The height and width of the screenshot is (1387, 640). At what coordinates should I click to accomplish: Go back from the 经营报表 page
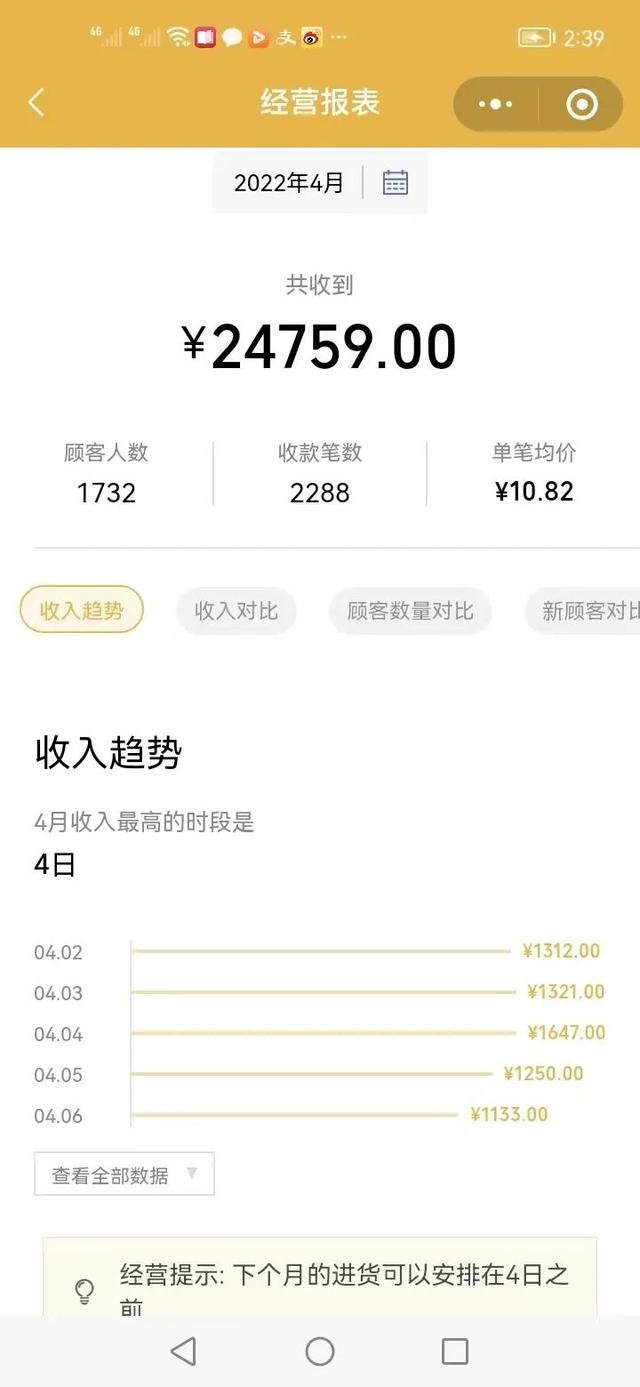coord(37,103)
